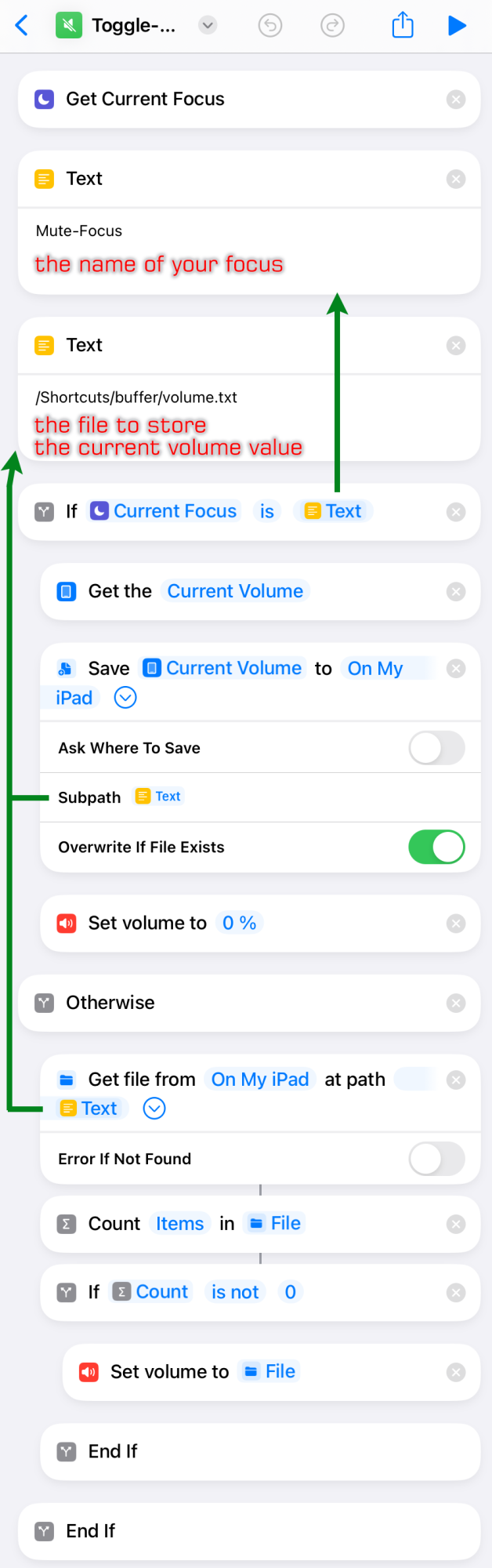Redo the last edit
This screenshot has width=492, height=1568.
[x=333, y=26]
